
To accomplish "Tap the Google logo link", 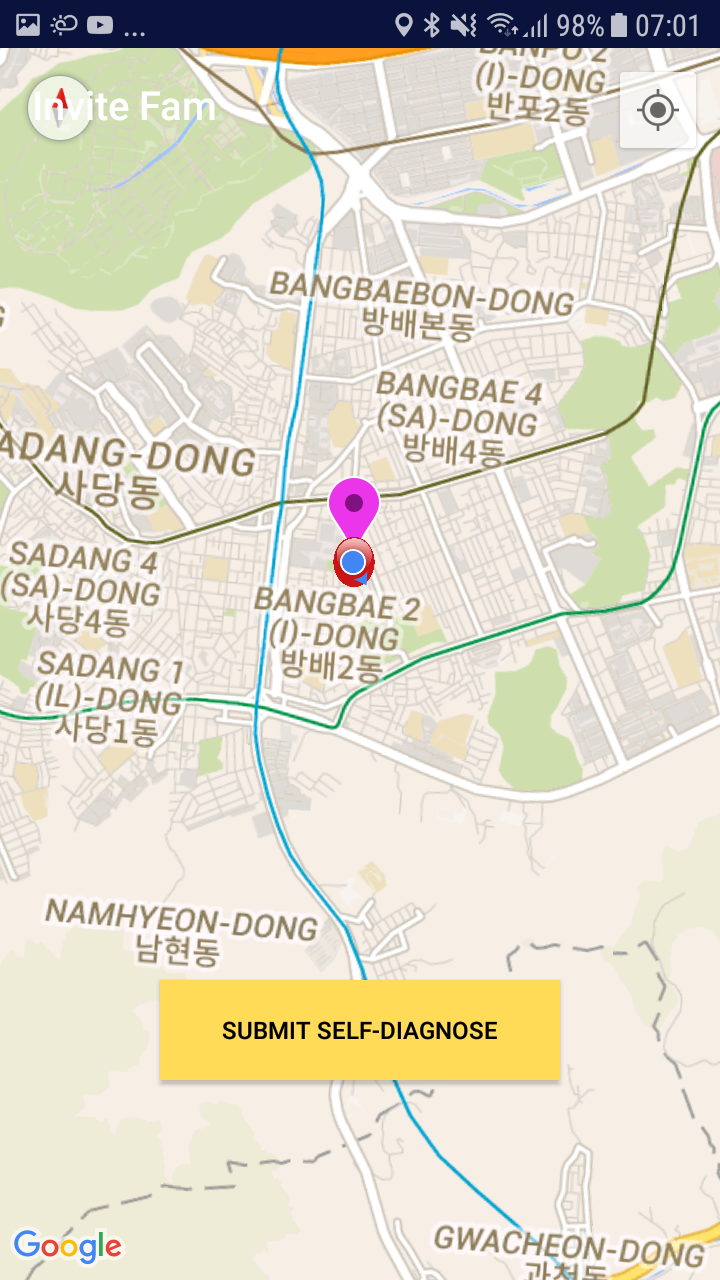I will coord(67,1246).
